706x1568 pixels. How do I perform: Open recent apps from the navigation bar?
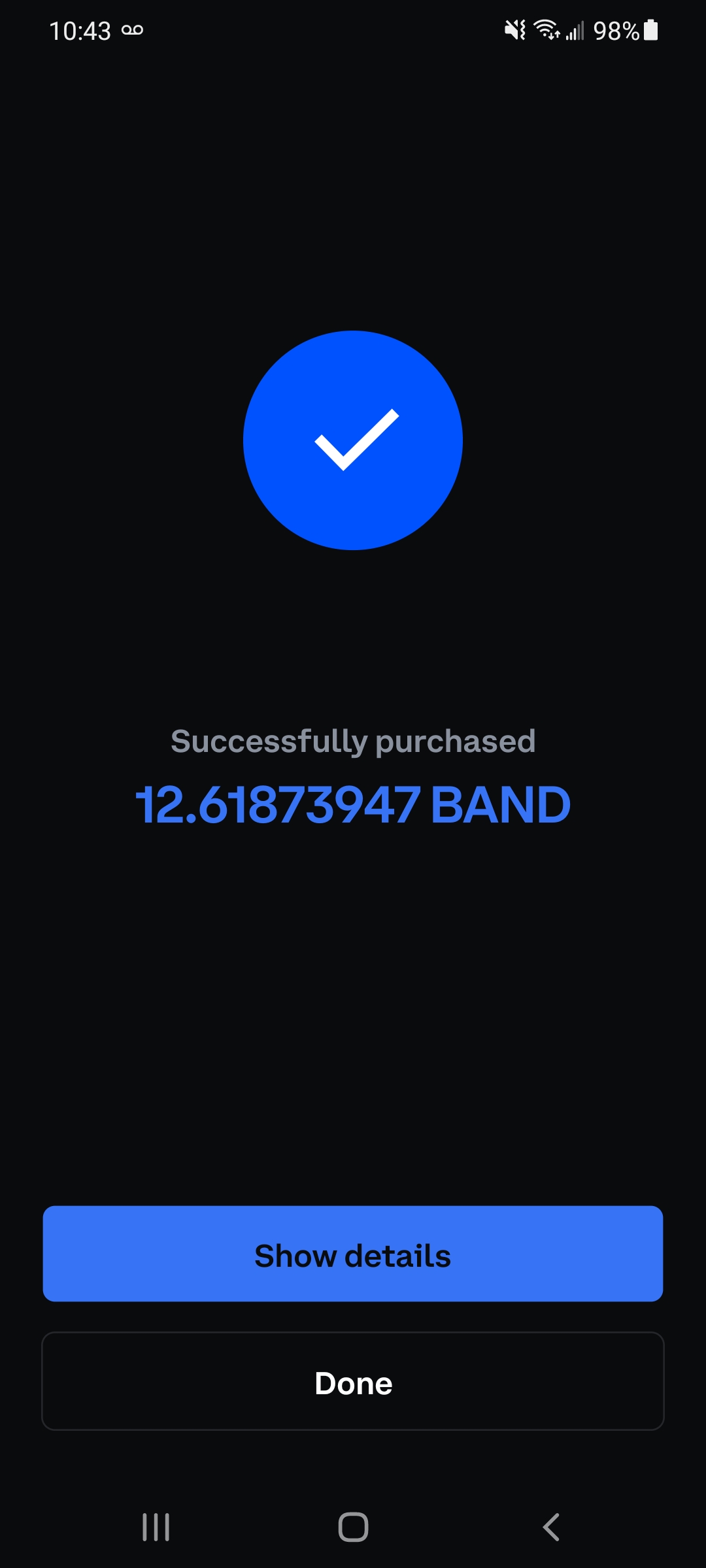(x=156, y=1527)
